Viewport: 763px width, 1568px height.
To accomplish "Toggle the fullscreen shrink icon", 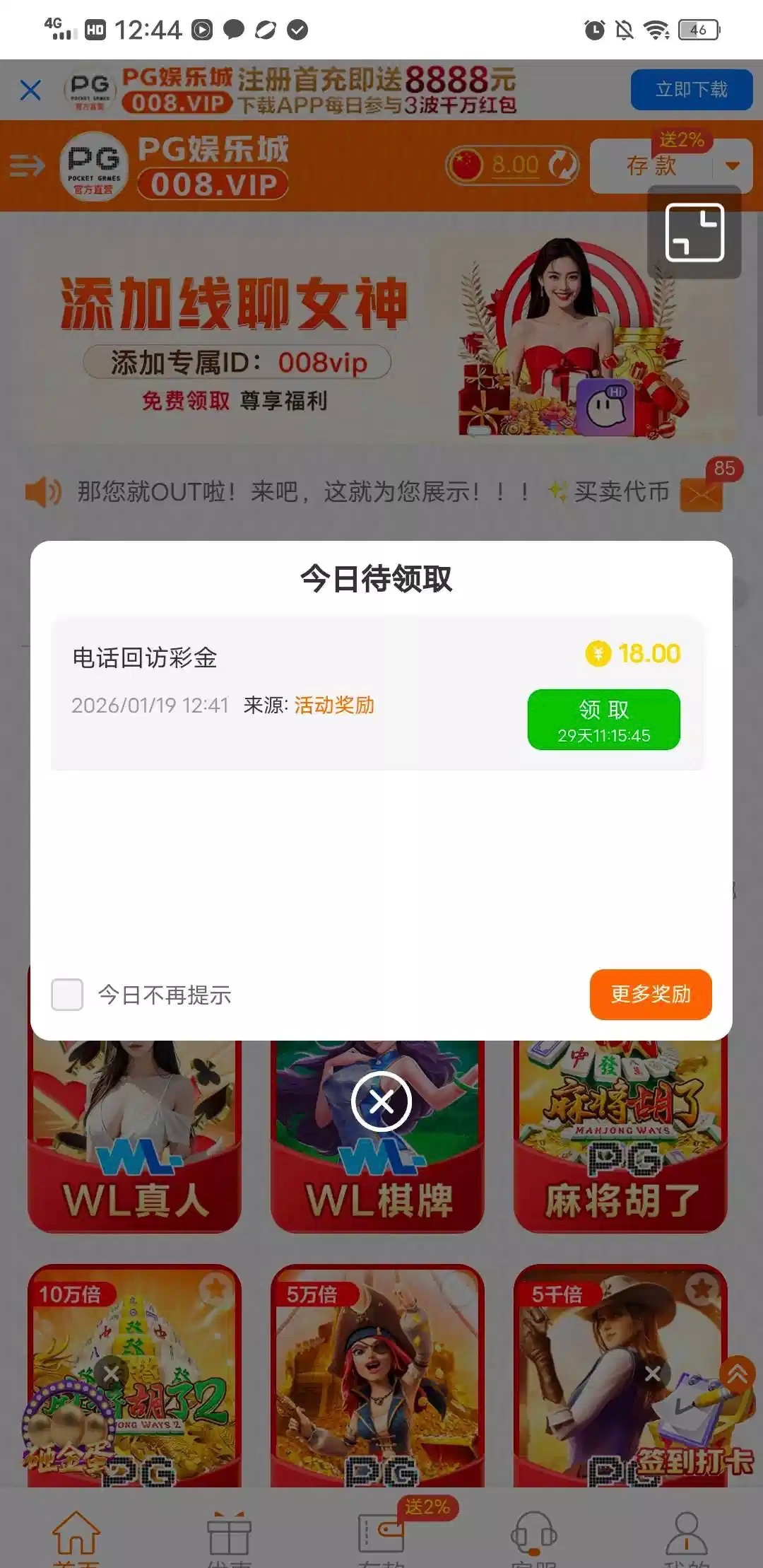I will coord(694,233).
